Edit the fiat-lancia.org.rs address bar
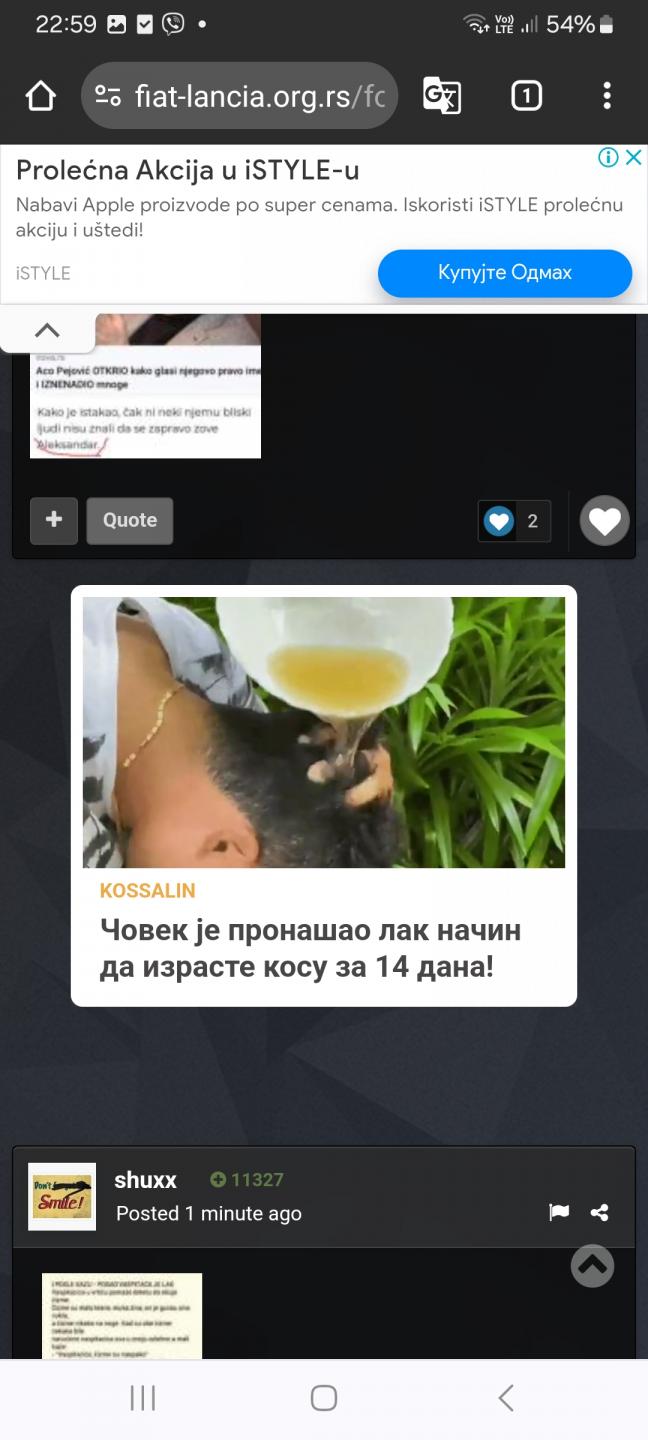This screenshot has width=648, height=1440. click(239, 96)
